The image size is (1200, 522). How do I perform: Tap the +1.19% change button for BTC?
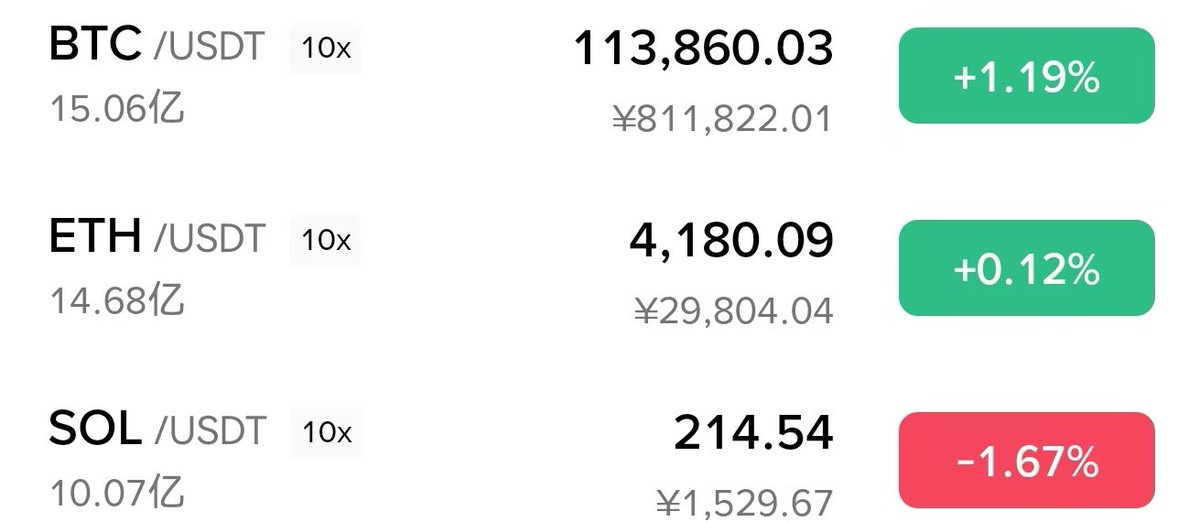(1026, 77)
